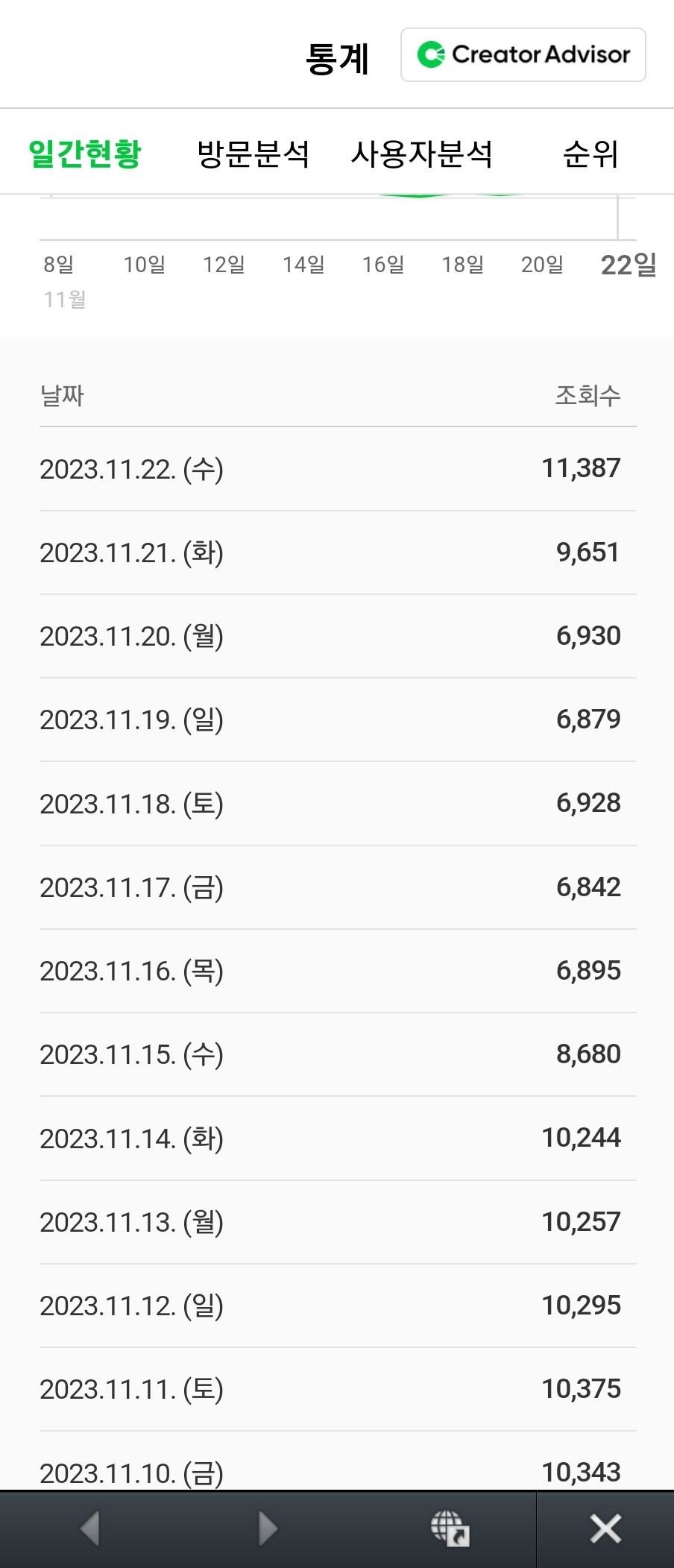Close the in-app browser
The height and width of the screenshot is (1568, 674).
pyautogui.click(x=605, y=1529)
